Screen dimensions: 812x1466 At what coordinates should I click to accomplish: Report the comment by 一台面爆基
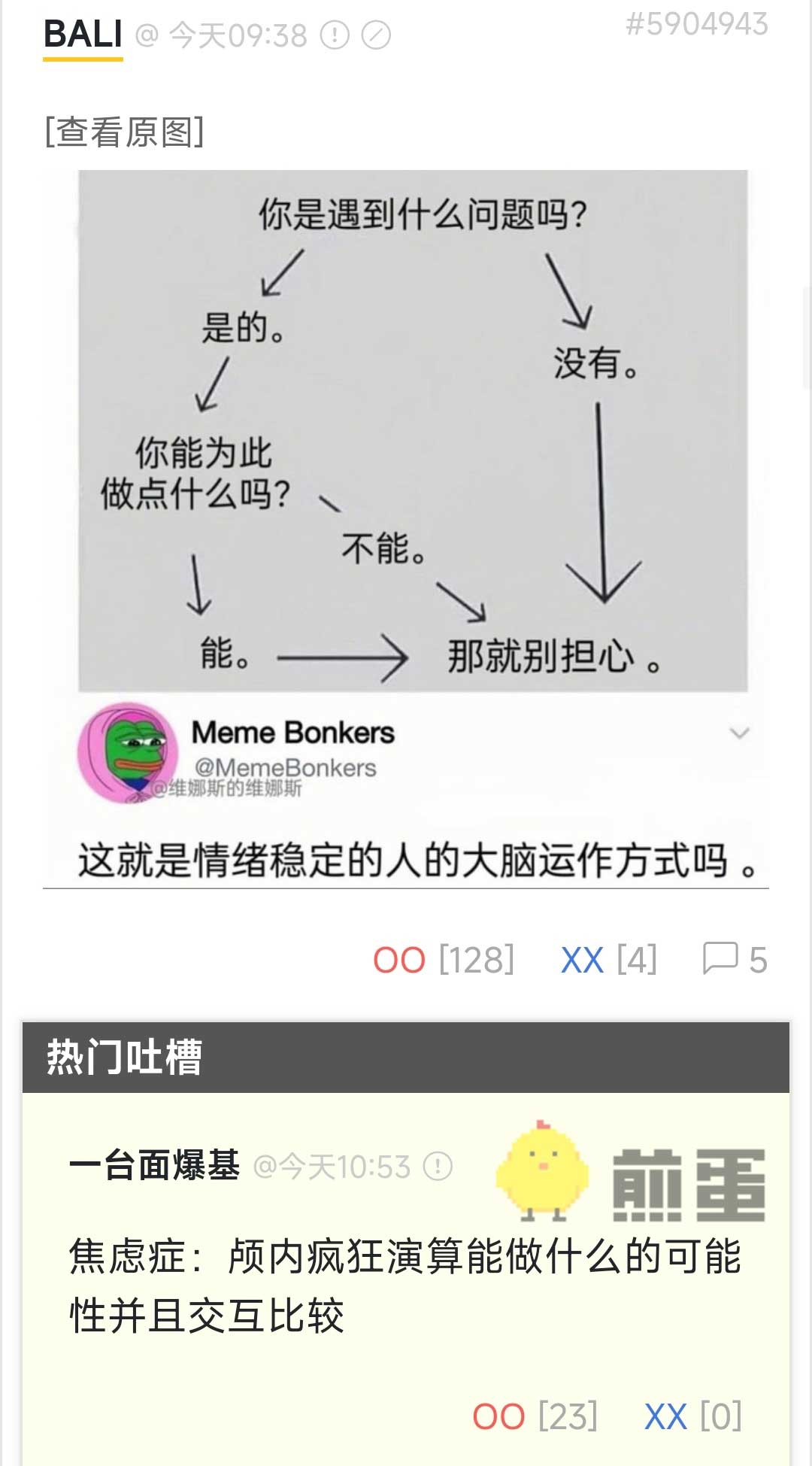coord(438,1167)
